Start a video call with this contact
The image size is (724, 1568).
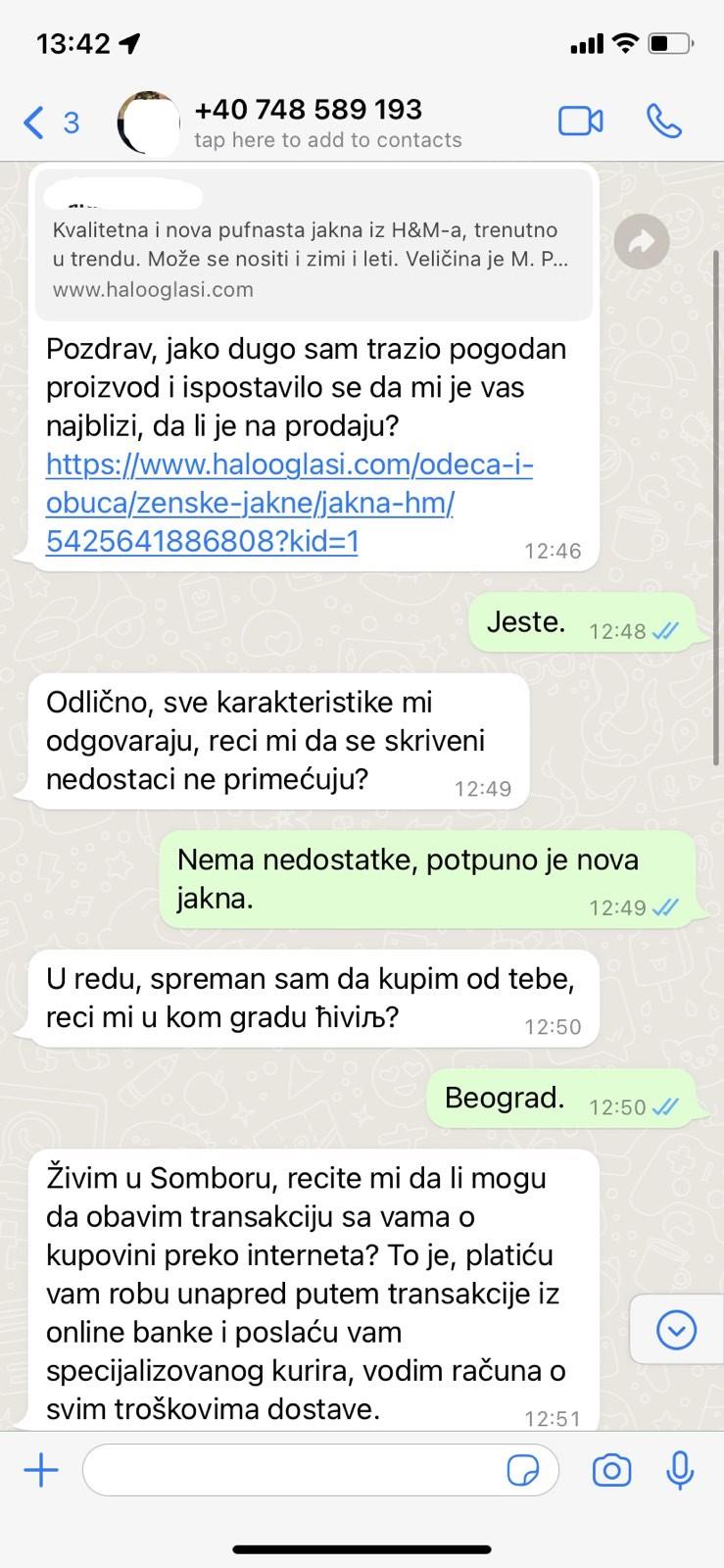pos(581,121)
